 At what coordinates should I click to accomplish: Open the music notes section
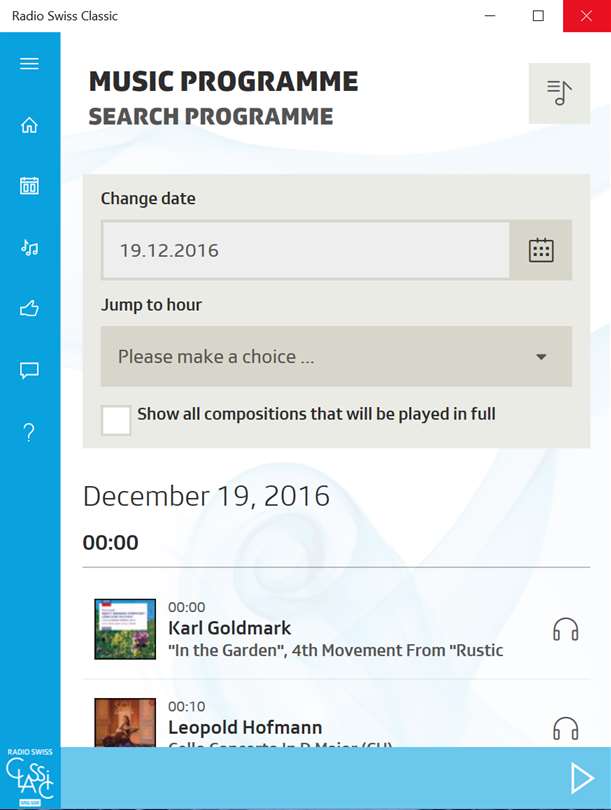[29, 247]
